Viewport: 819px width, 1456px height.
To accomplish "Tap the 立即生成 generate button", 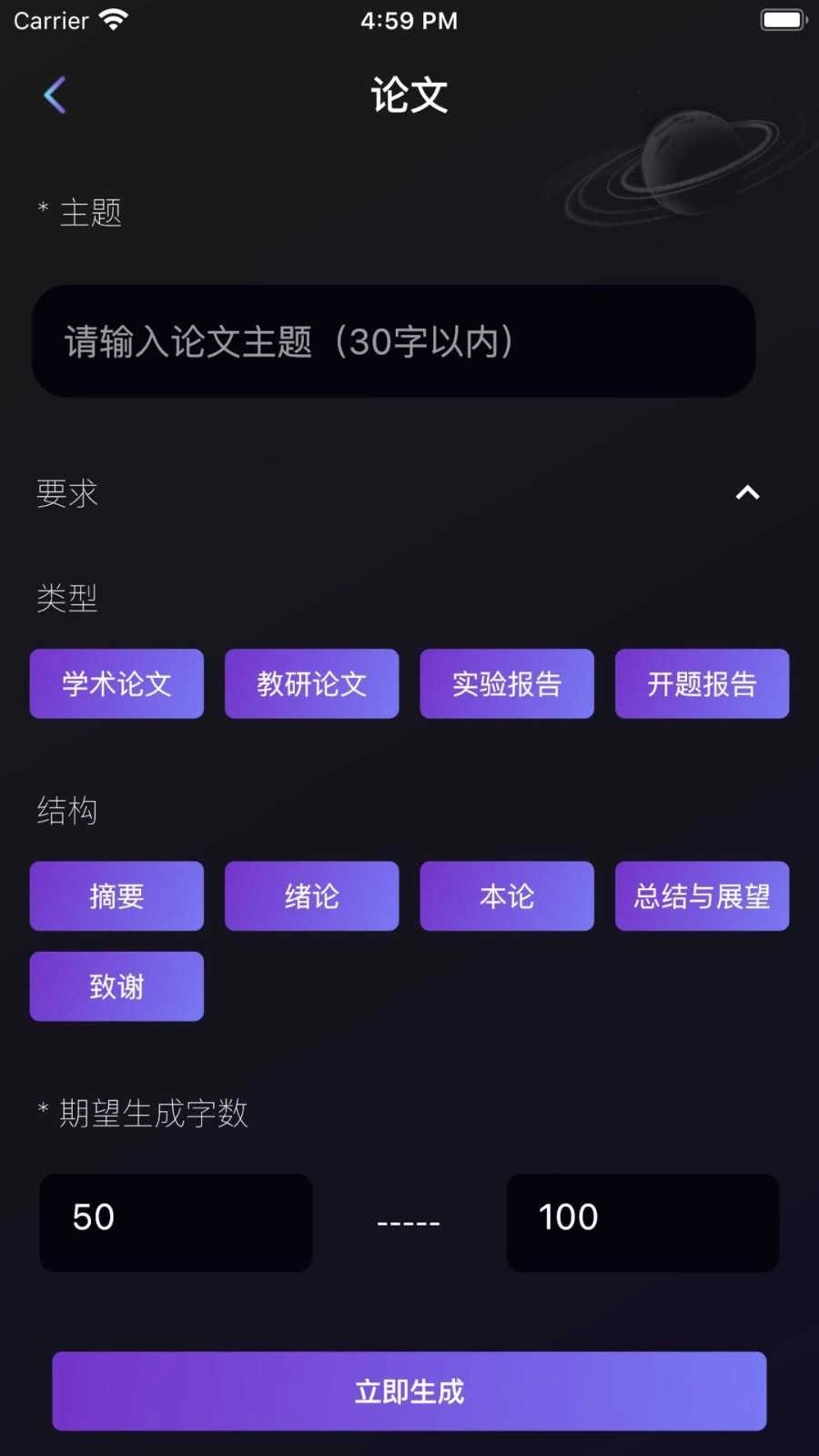I will pos(409,1390).
